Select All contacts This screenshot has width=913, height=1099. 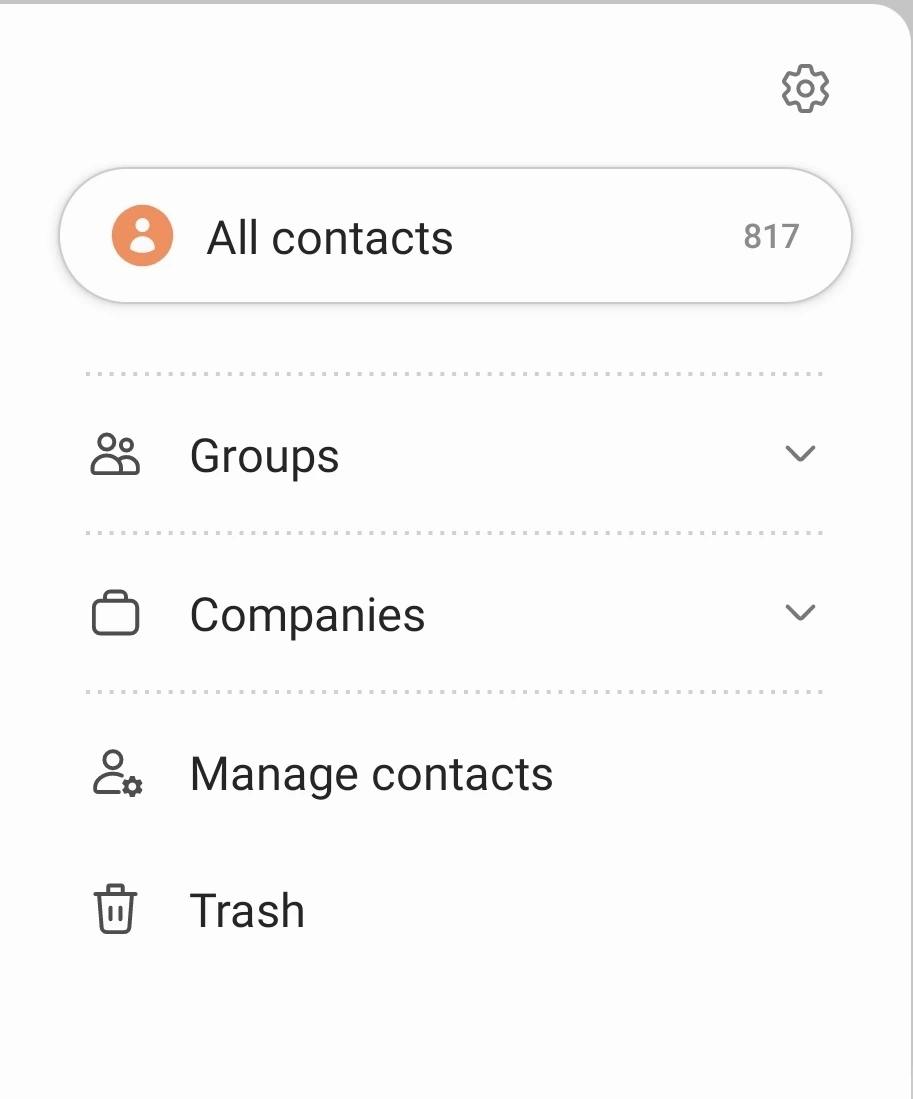[455, 237]
